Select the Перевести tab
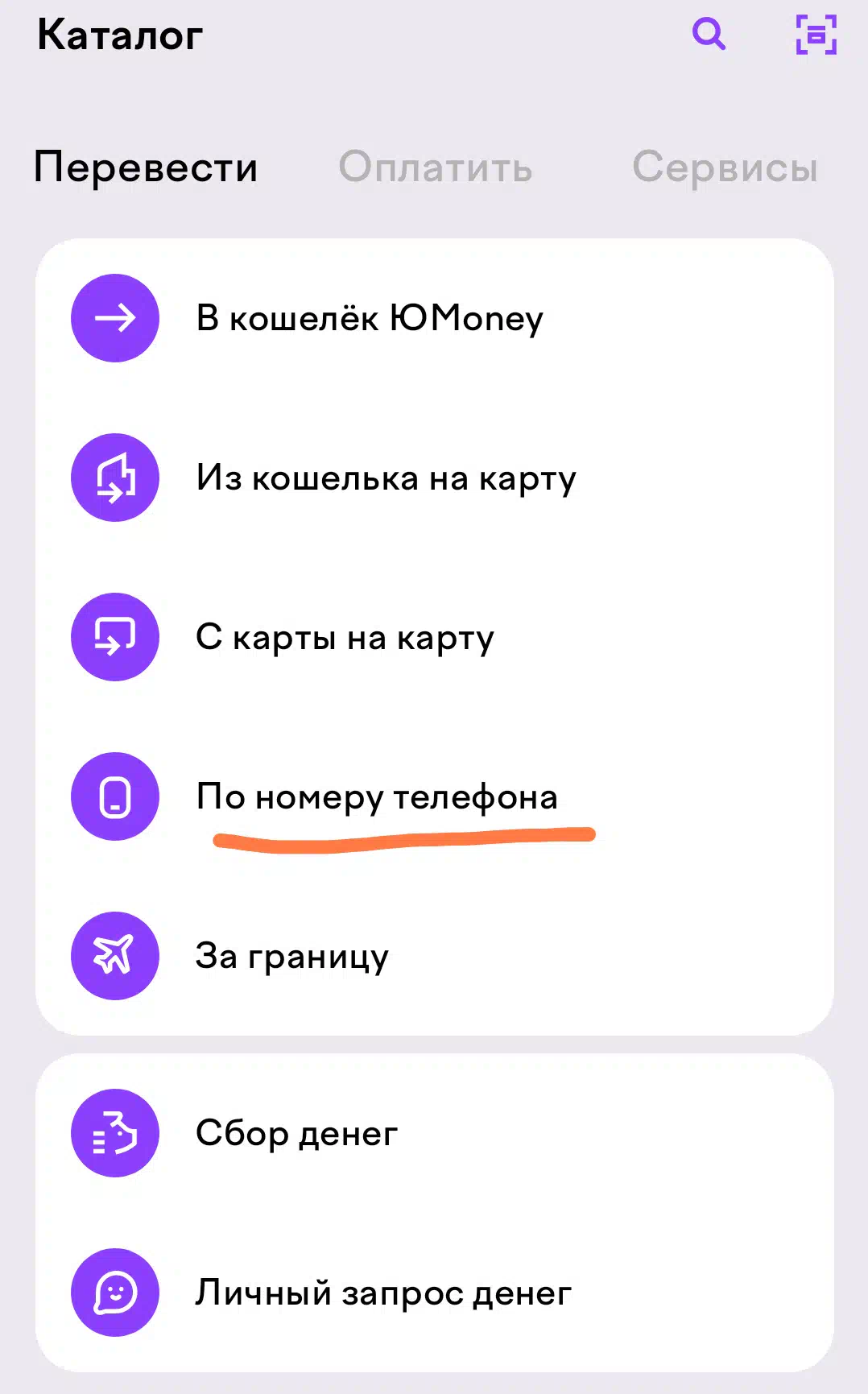 [x=146, y=168]
